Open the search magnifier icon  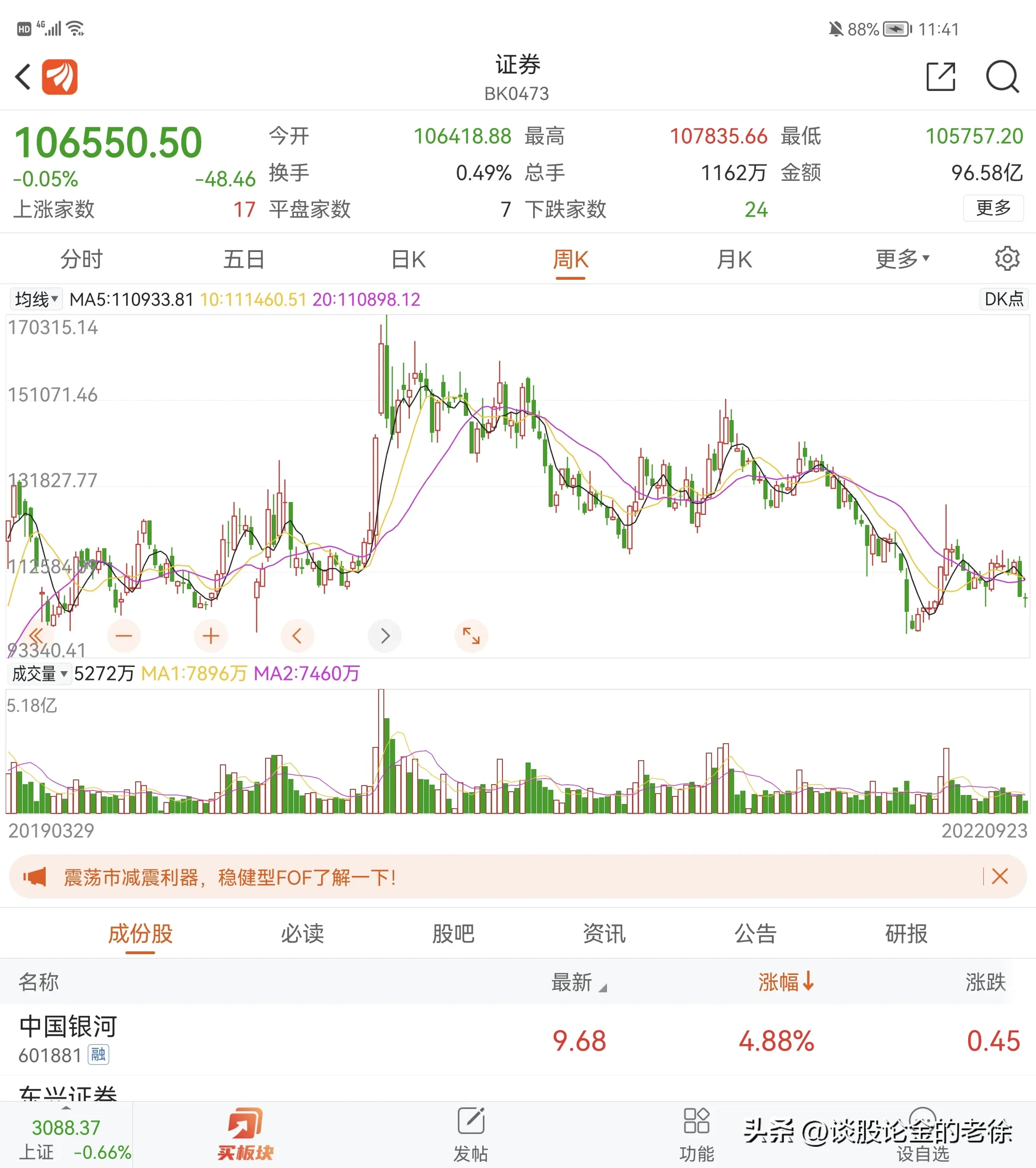pyautogui.click(x=1002, y=77)
